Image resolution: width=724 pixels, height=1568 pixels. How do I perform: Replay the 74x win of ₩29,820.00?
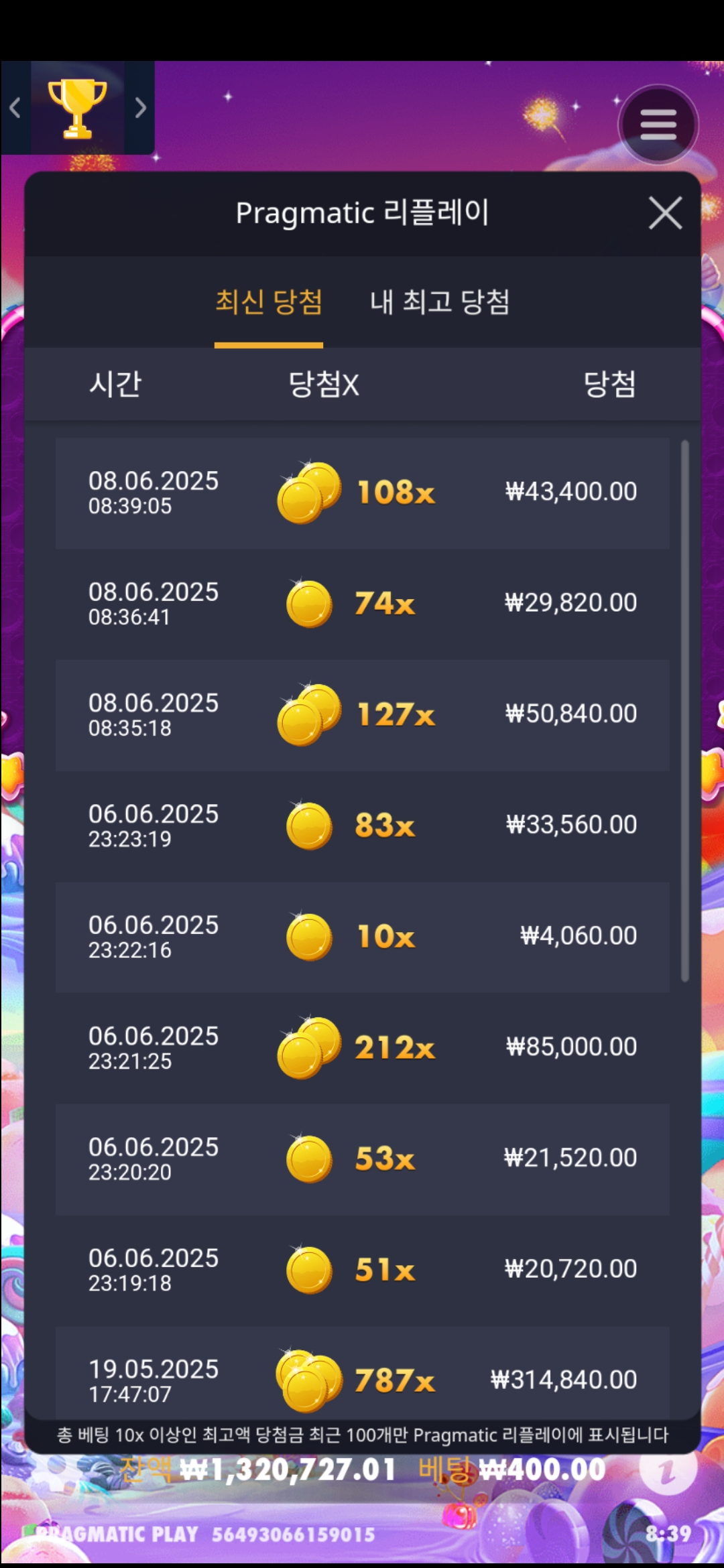coord(362,604)
